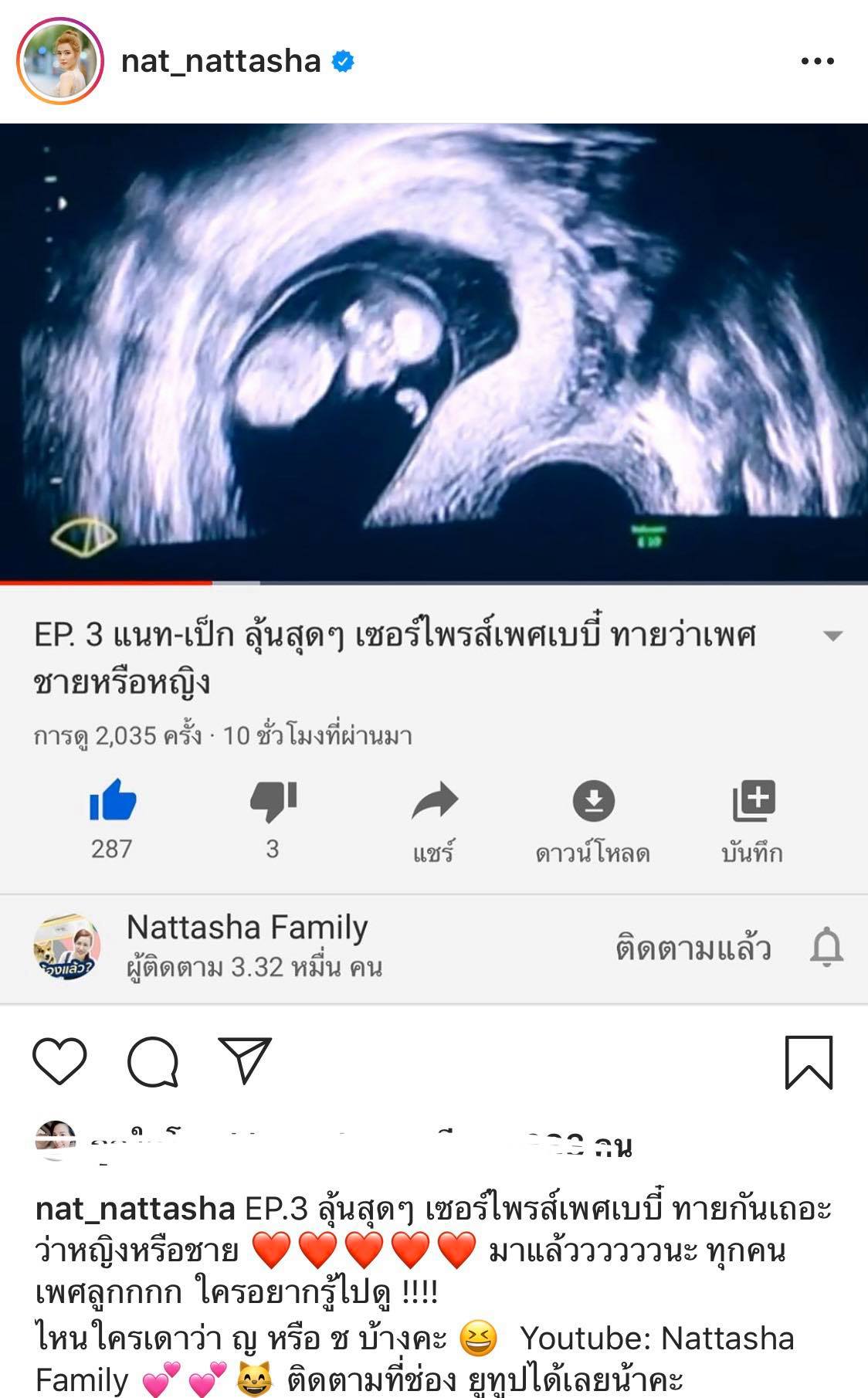Open nat_nattasha's profile from the caption

pos(135,1209)
